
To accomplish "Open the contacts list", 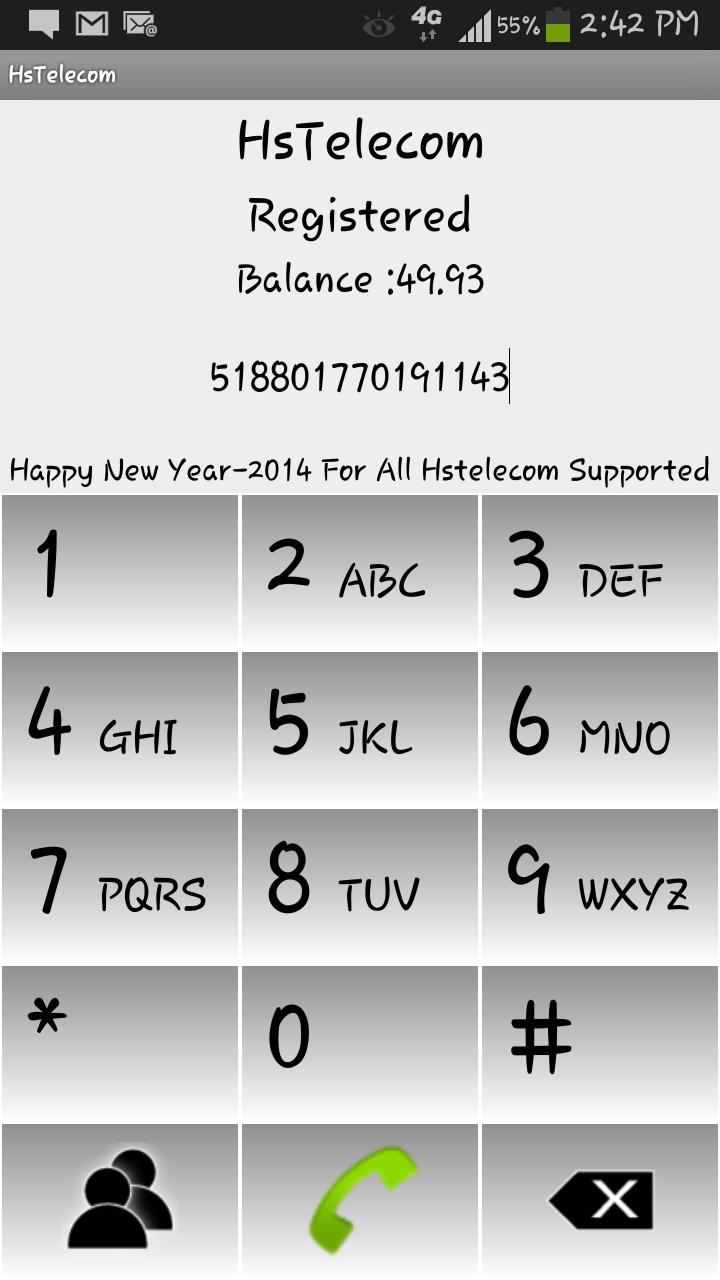I will (120, 1200).
